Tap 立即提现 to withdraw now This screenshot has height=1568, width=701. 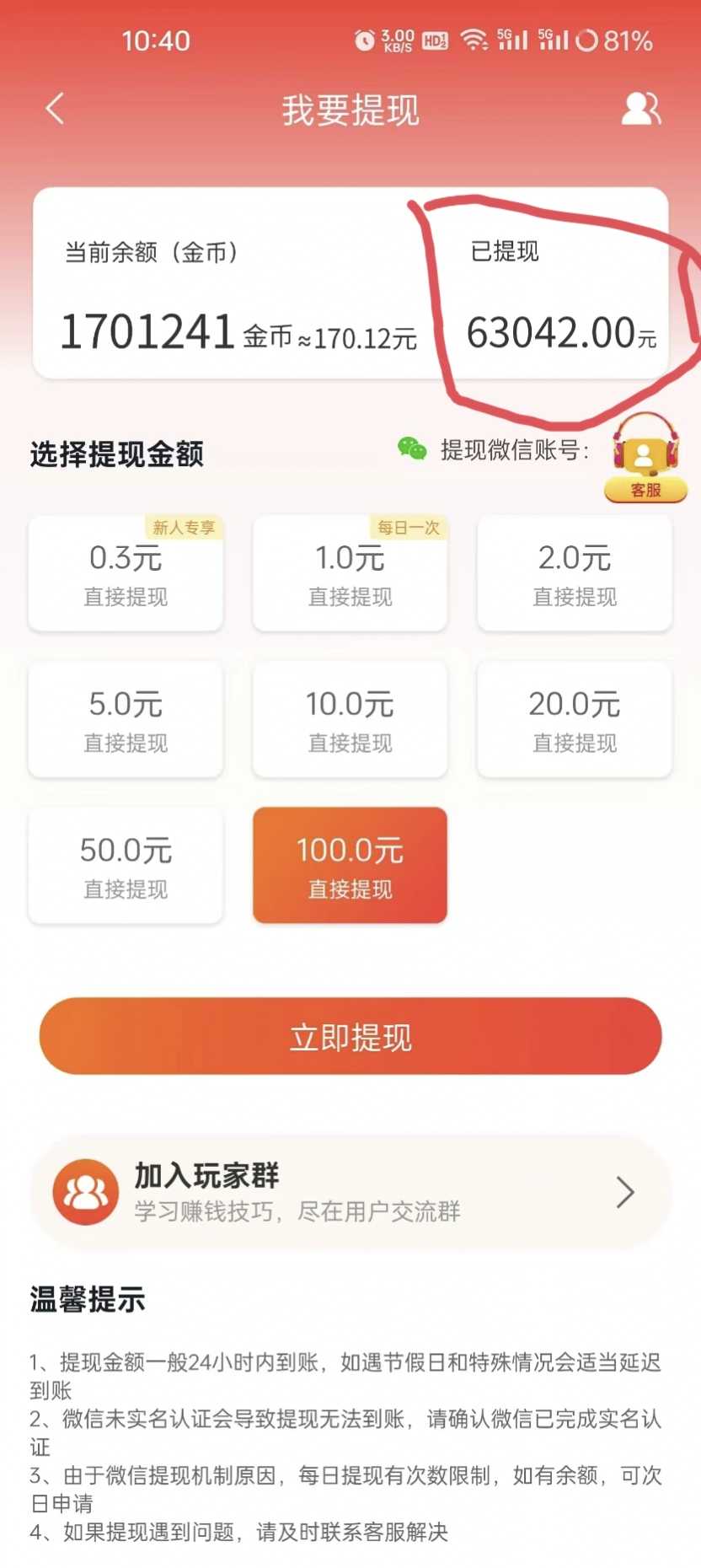350,1036
